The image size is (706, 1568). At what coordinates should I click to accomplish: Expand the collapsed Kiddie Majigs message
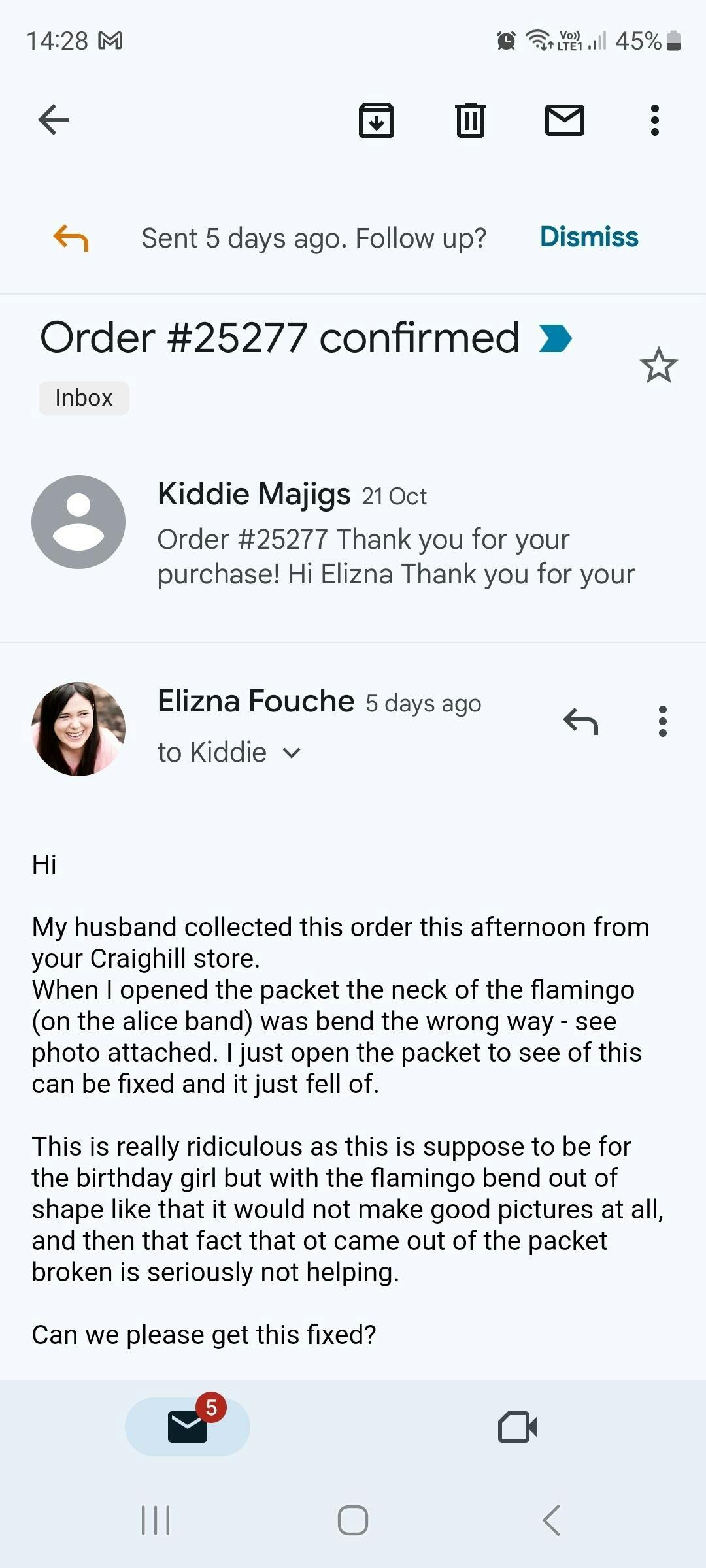[395, 532]
